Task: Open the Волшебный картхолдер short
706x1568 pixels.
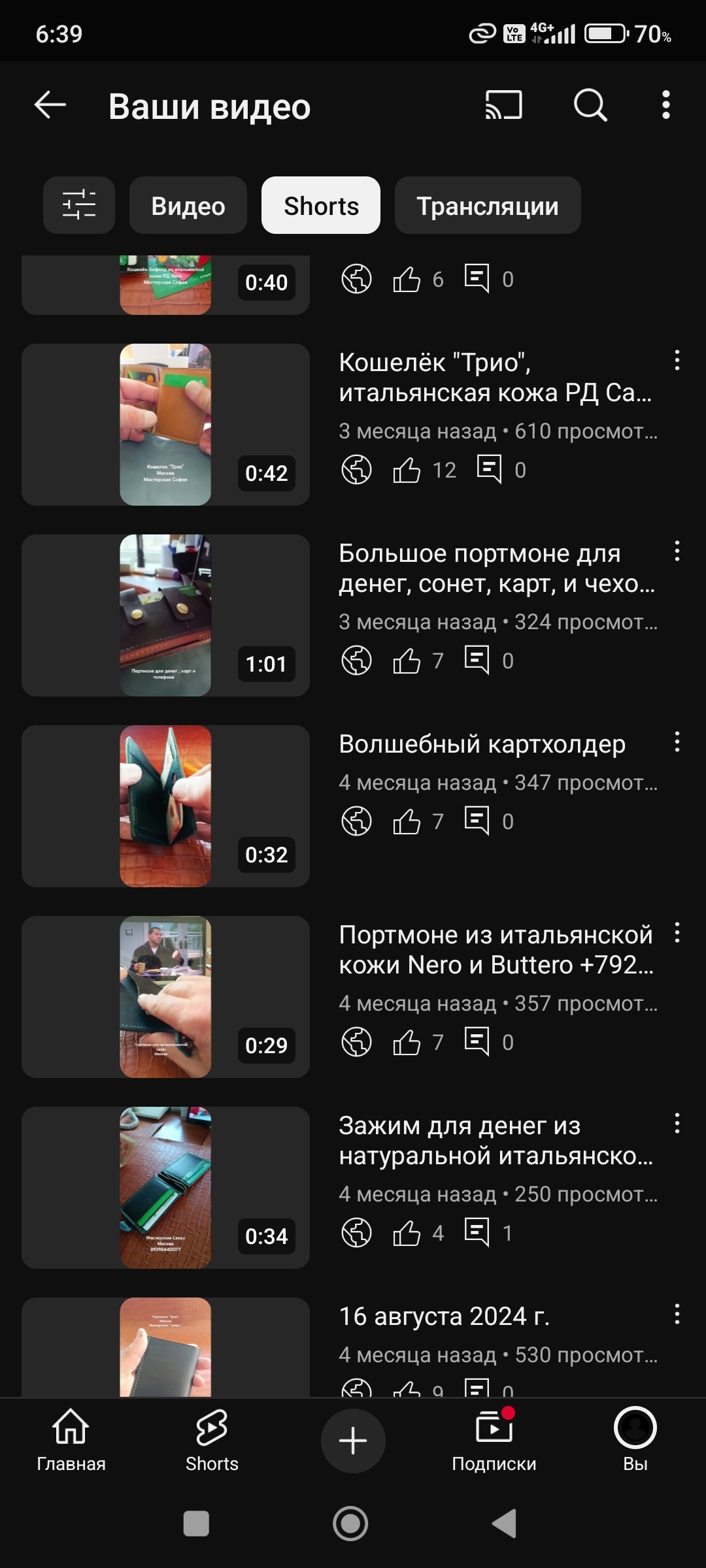Action: [x=165, y=806]
